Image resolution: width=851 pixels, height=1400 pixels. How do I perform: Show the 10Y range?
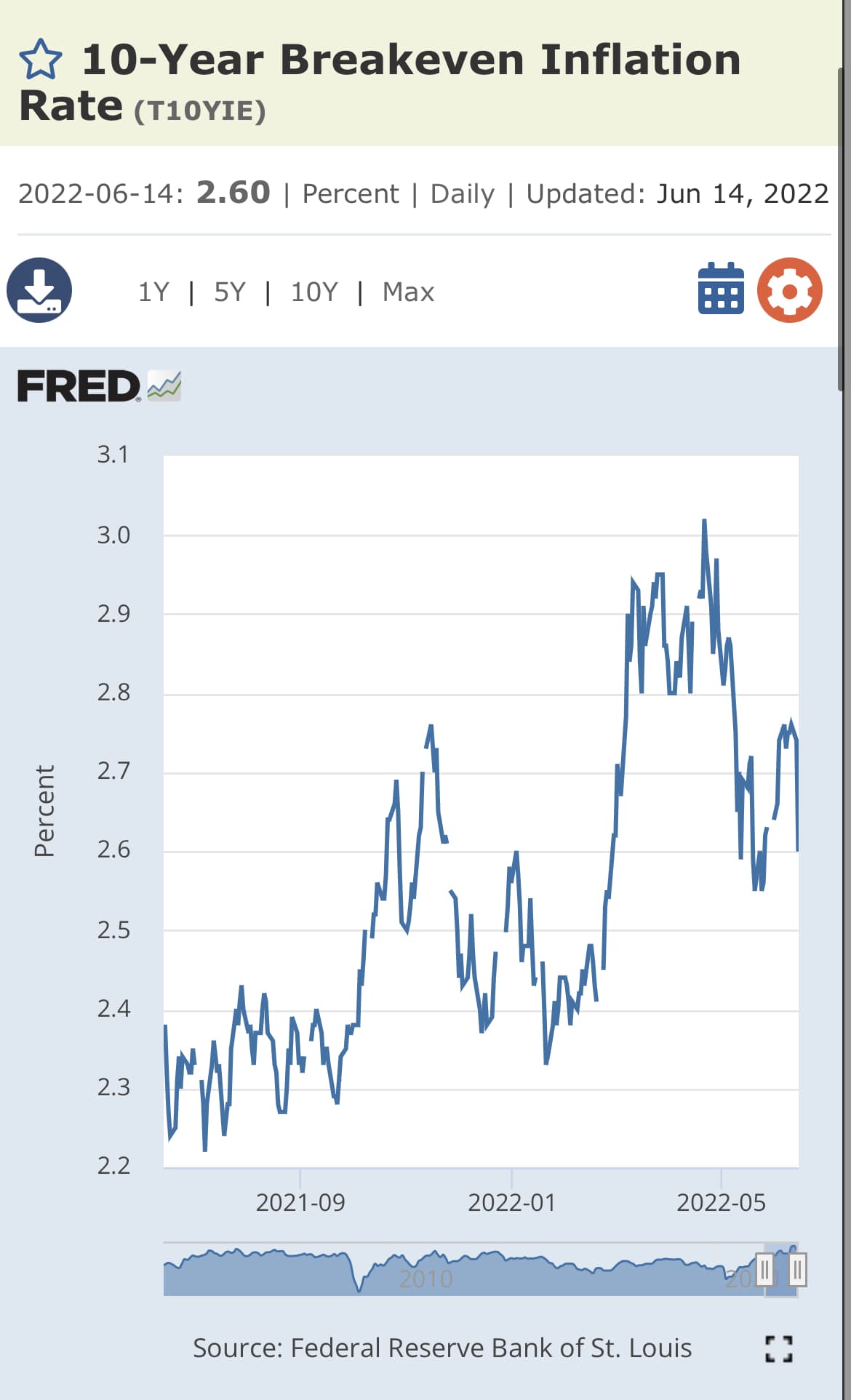tap(314, 292)
